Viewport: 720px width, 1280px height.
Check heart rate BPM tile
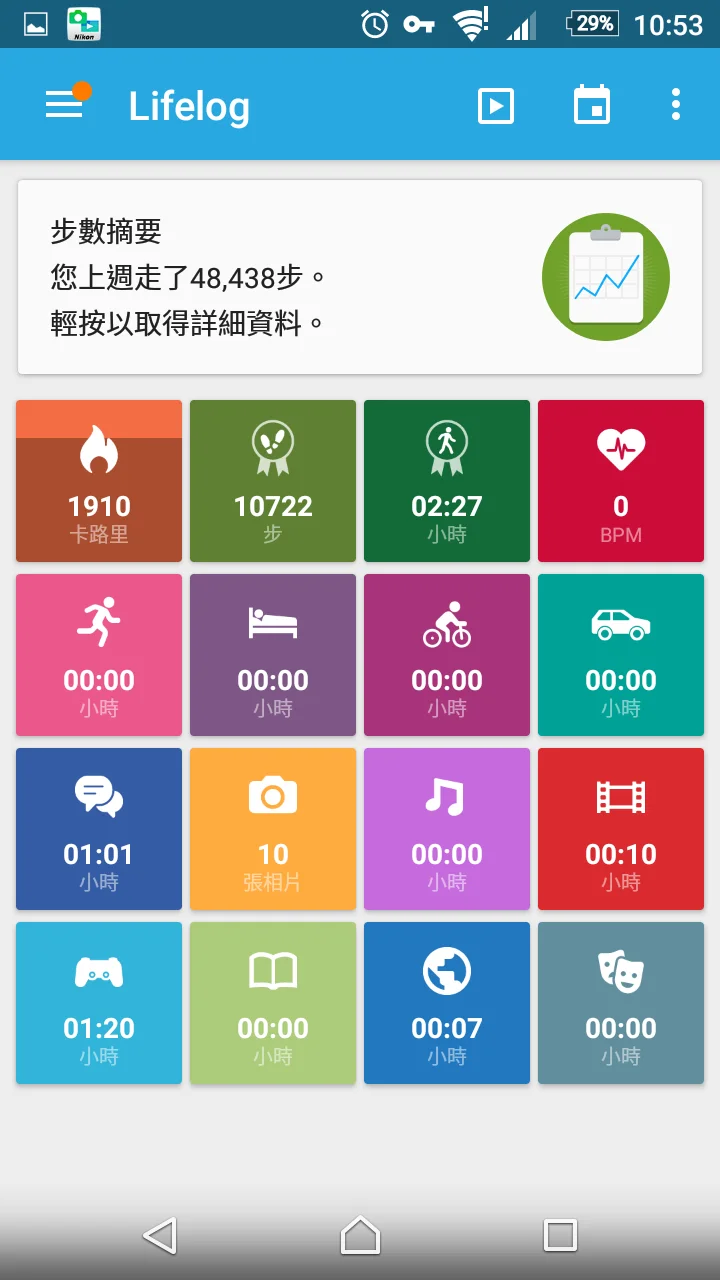click(x=620, y=481)
